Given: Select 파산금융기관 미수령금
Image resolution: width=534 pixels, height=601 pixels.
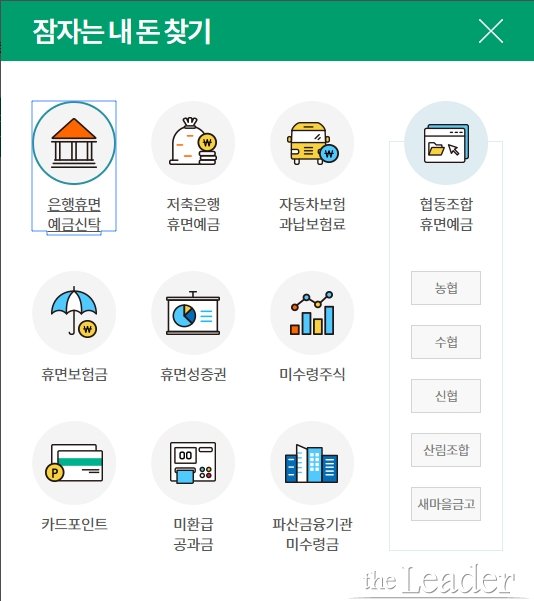Looking at the screenshot, I should pos(312,487).
